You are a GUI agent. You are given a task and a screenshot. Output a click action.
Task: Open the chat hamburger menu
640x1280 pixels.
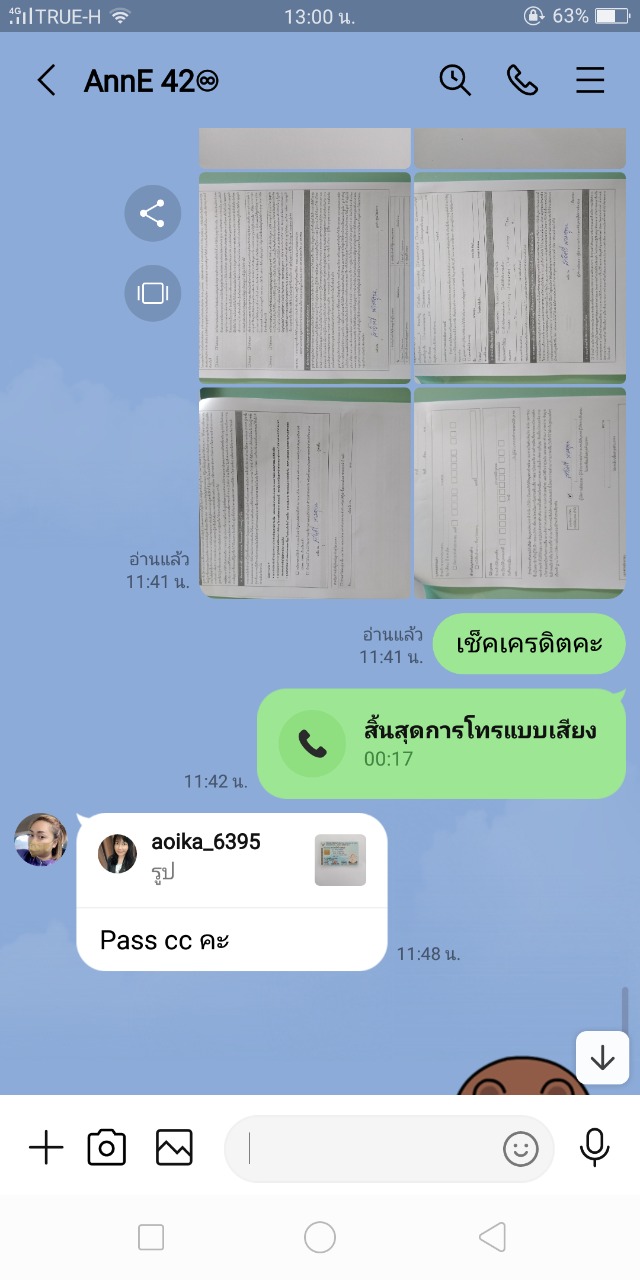pyautogui.click(x=590, y=81)
